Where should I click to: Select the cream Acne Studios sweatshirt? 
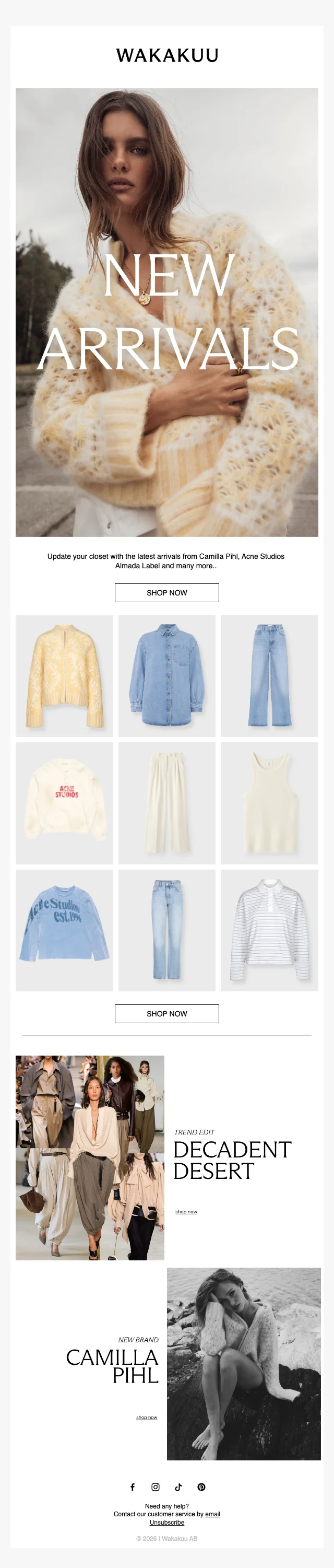[x=64, y=803]
